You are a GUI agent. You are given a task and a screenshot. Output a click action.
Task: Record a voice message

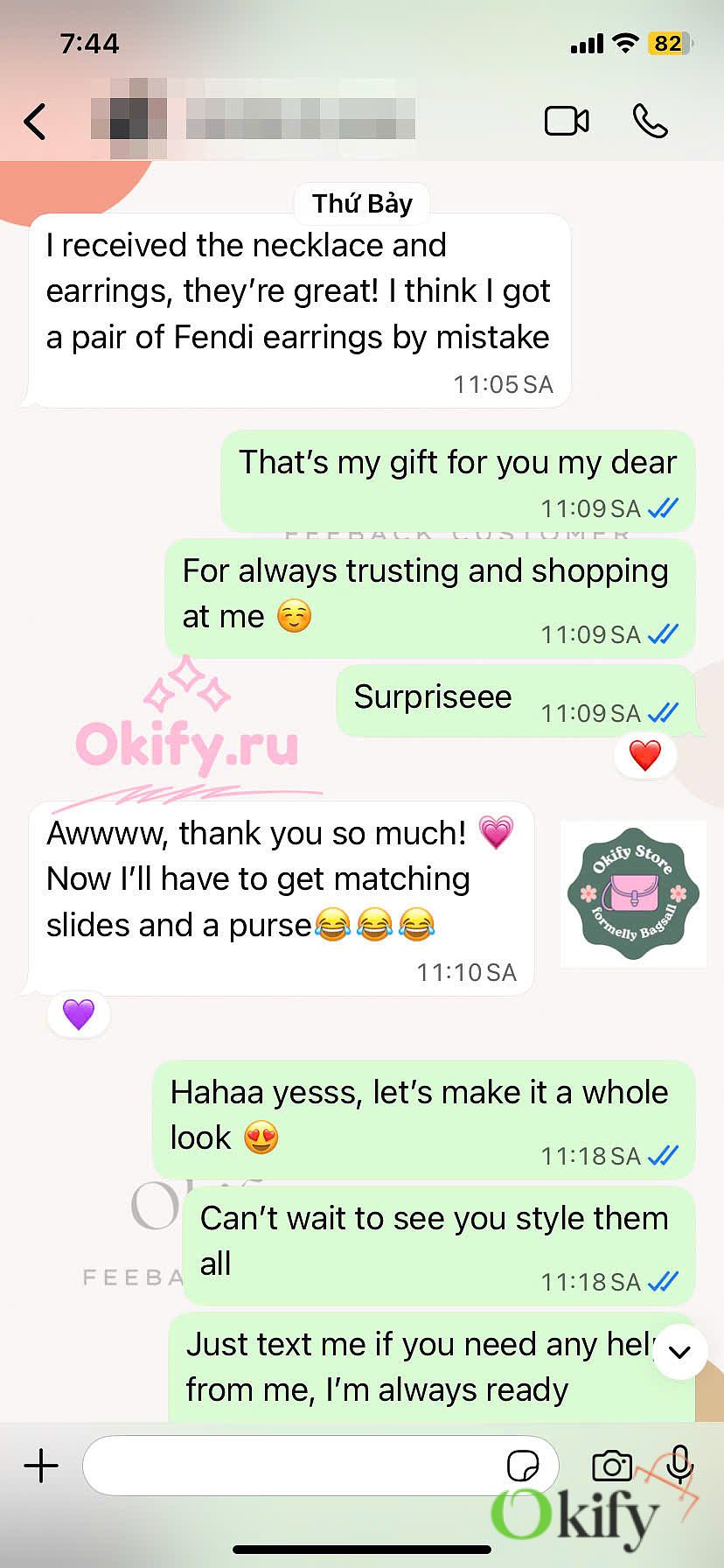679,1464
